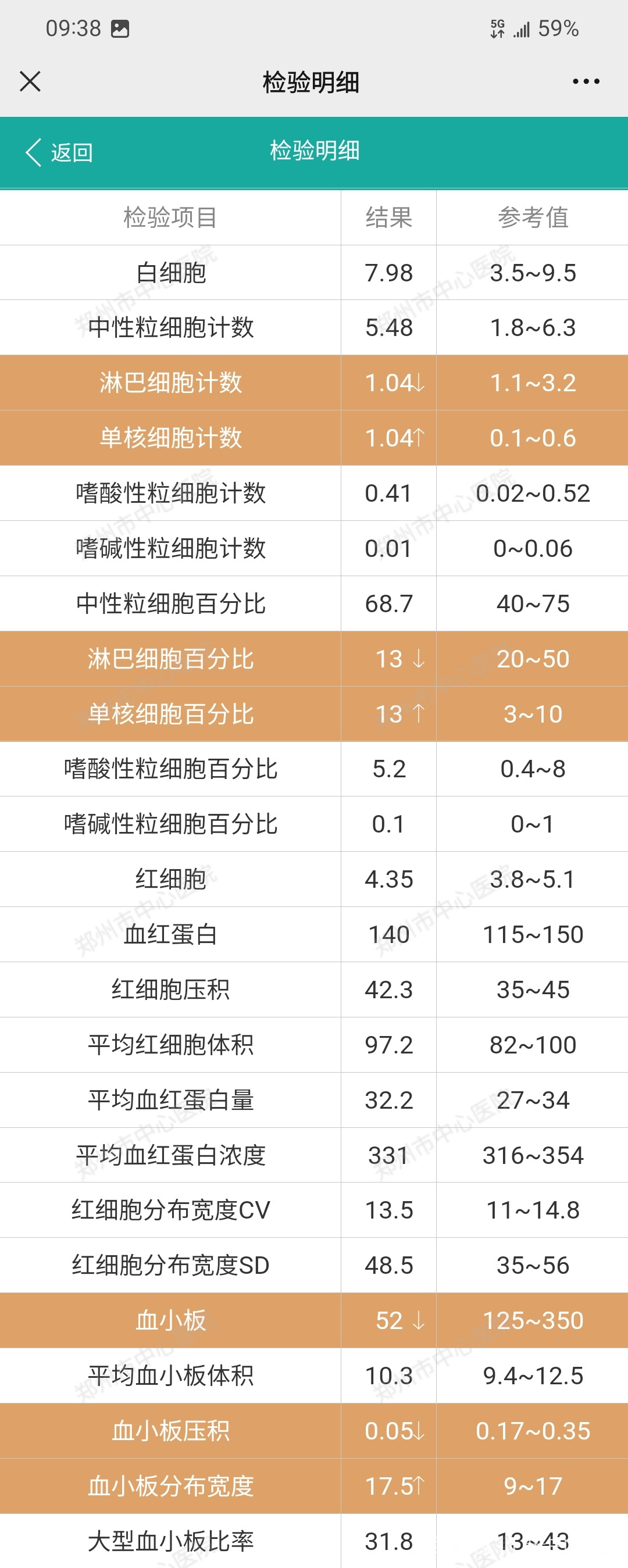
Task: Close the 检验明细 page with the X
Action: pyautogui.click(x=30, y=81)
